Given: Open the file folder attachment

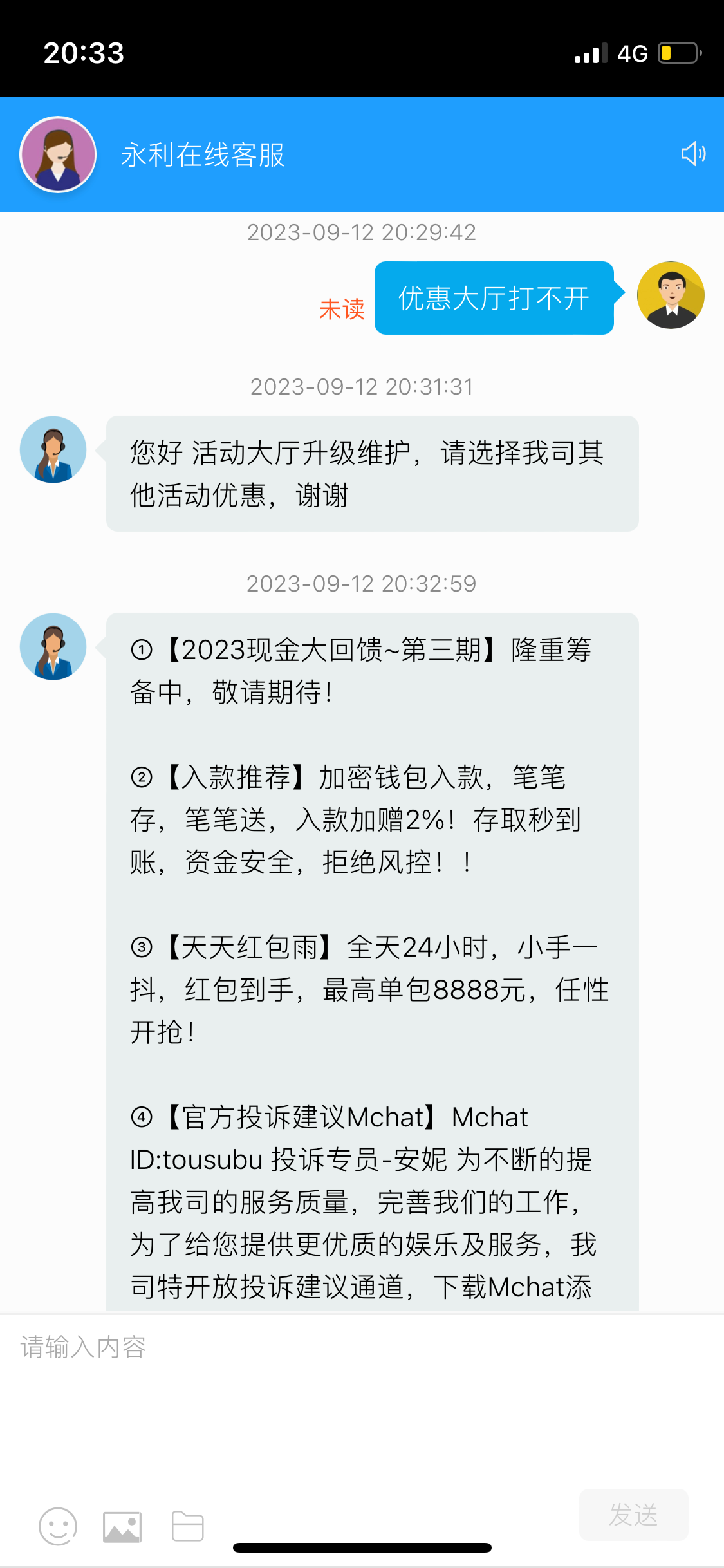Looking at the screenshot, I should pos(187,1526).
